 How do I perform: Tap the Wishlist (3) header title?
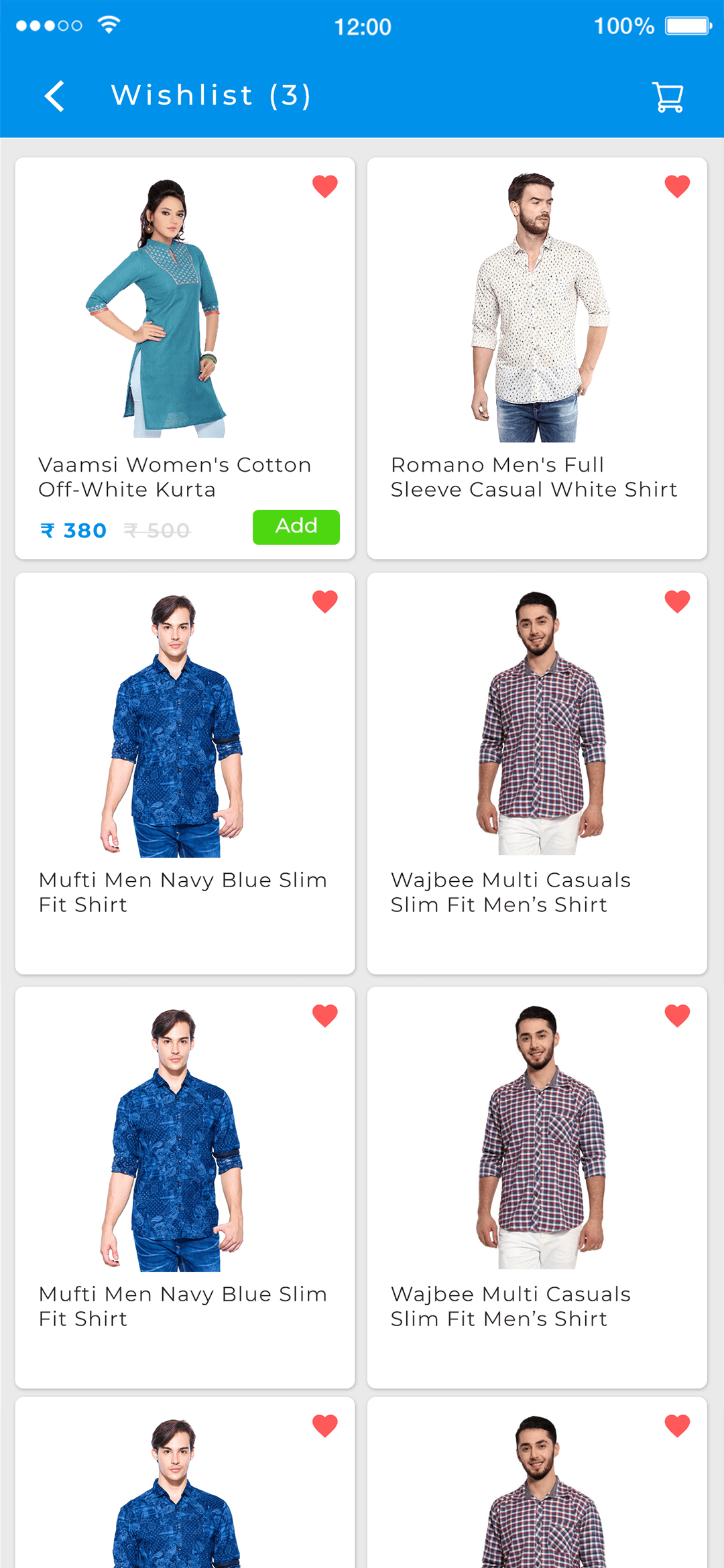tap(211, 95)
